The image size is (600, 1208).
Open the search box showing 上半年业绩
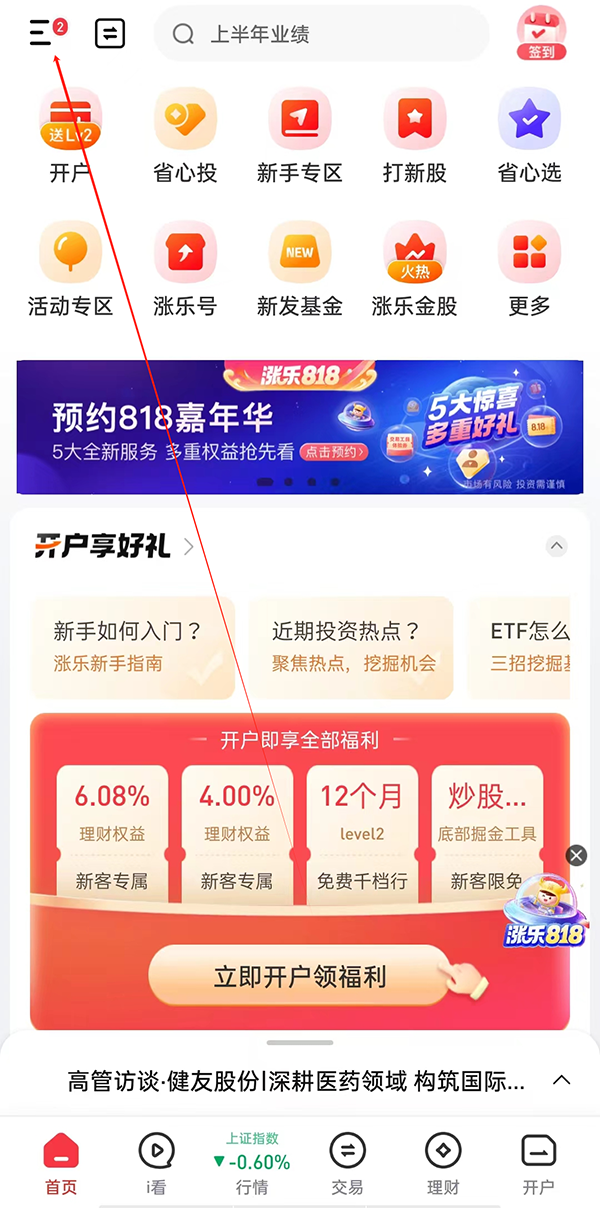320,34
